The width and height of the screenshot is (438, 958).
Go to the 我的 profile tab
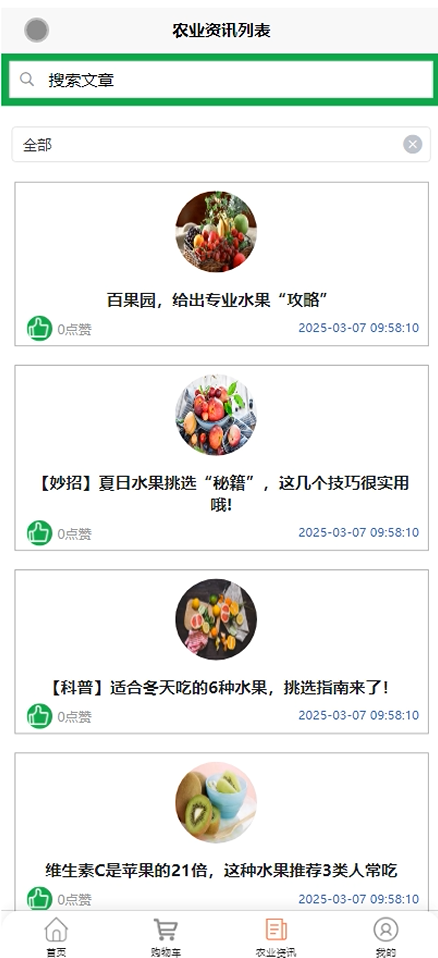tap(385, 935)
